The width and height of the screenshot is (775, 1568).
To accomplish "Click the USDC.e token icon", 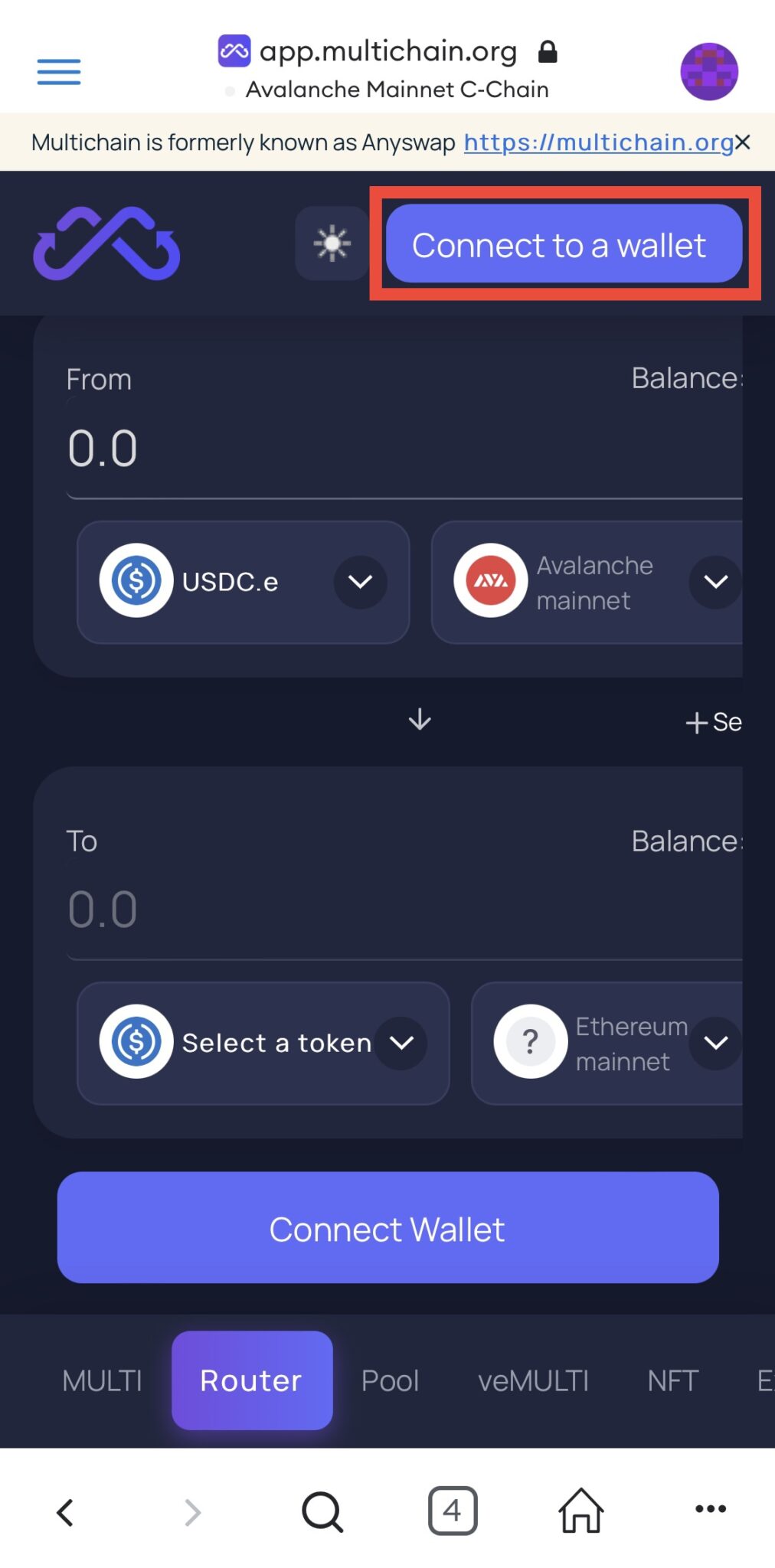I will tap(135, 581).
